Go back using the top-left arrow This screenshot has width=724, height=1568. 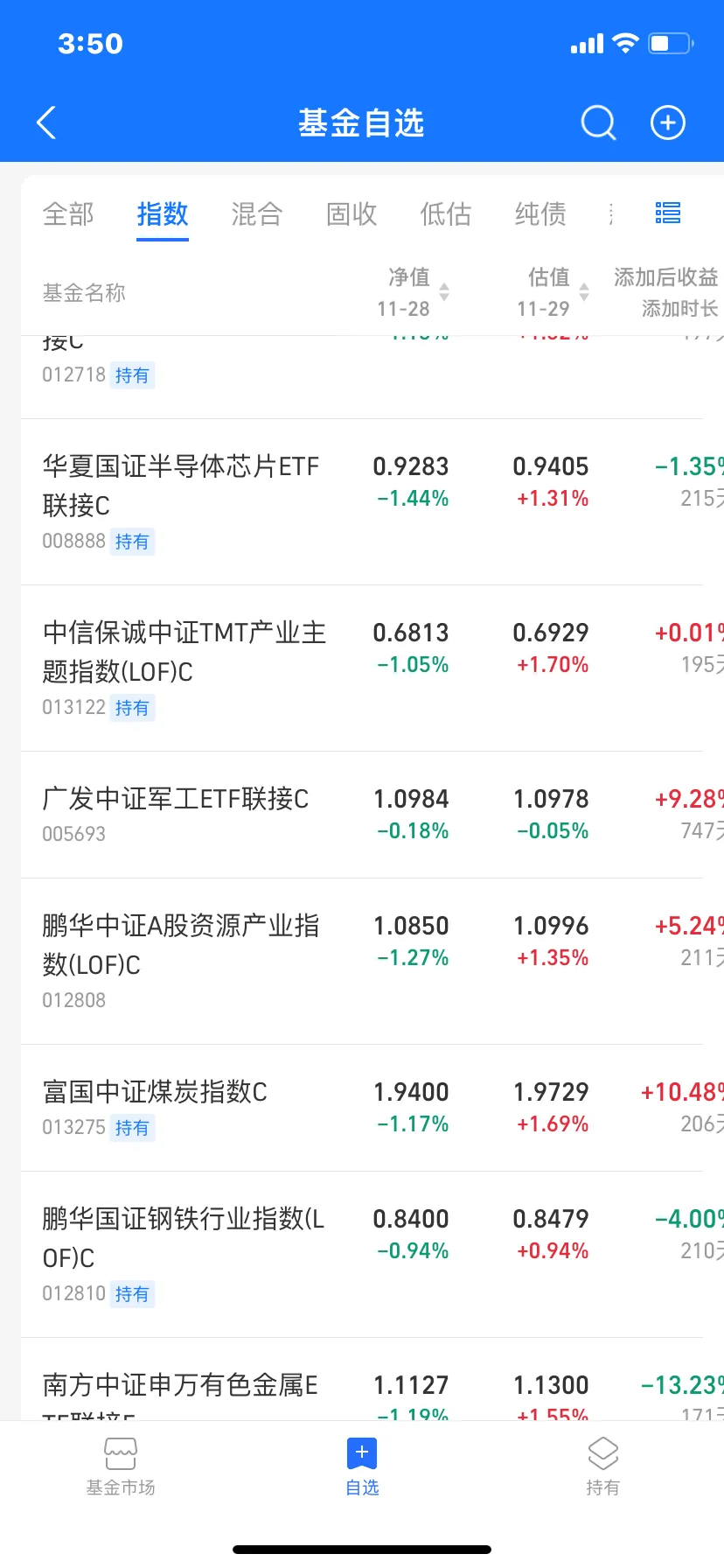(46, 123)
